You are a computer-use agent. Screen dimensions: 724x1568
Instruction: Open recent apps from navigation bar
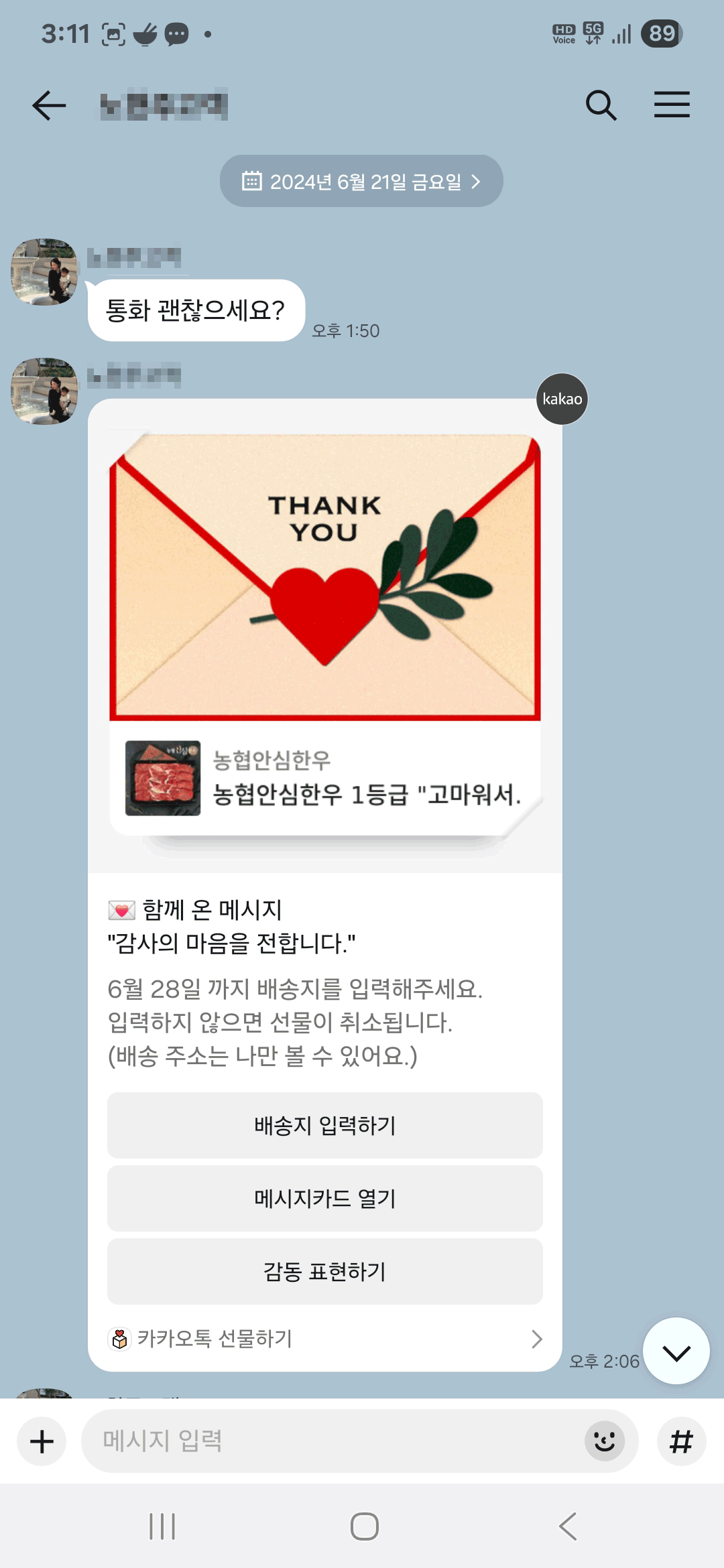(x=162, y=1526)
